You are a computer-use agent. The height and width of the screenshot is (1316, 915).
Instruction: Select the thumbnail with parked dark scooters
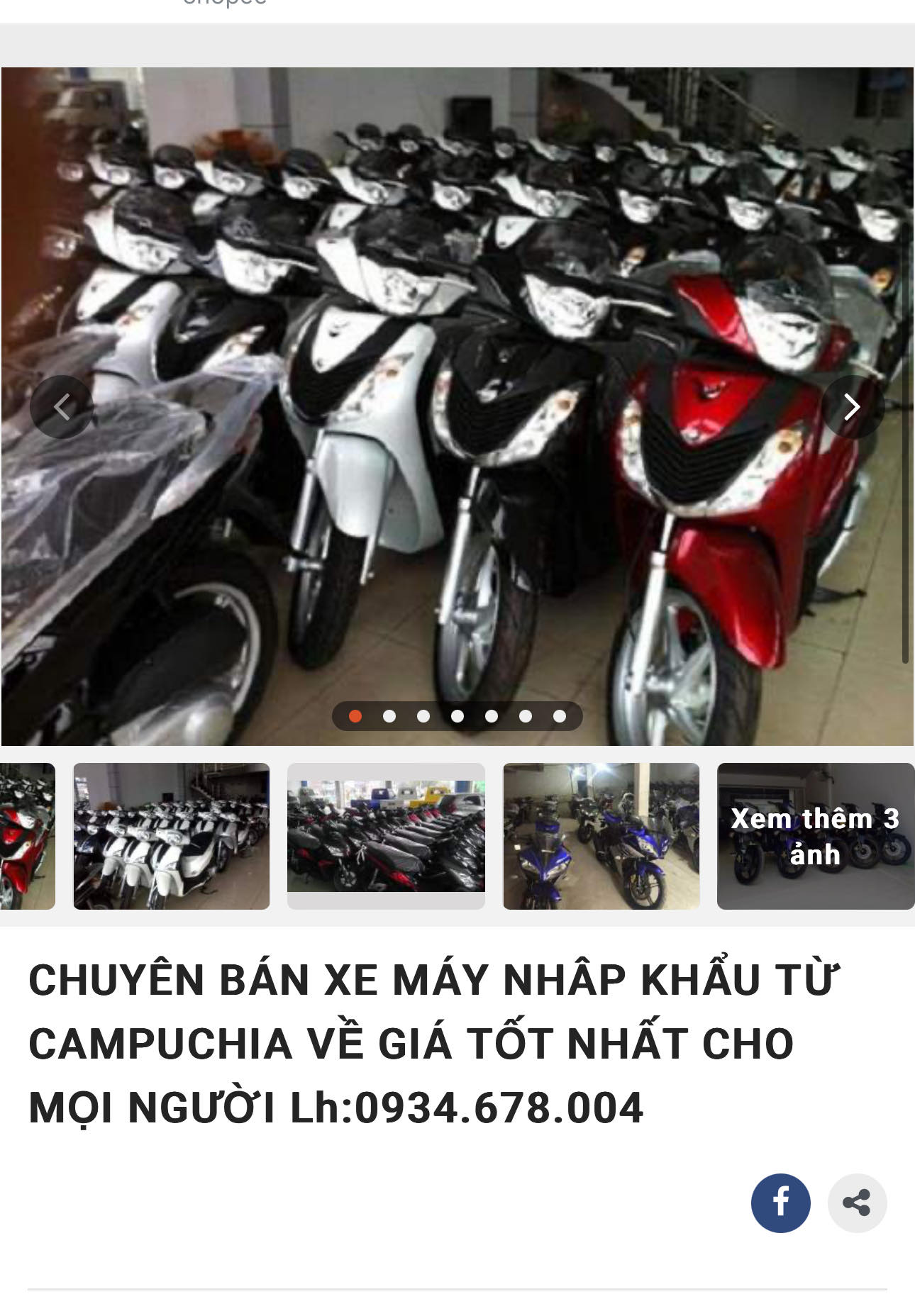386,836
